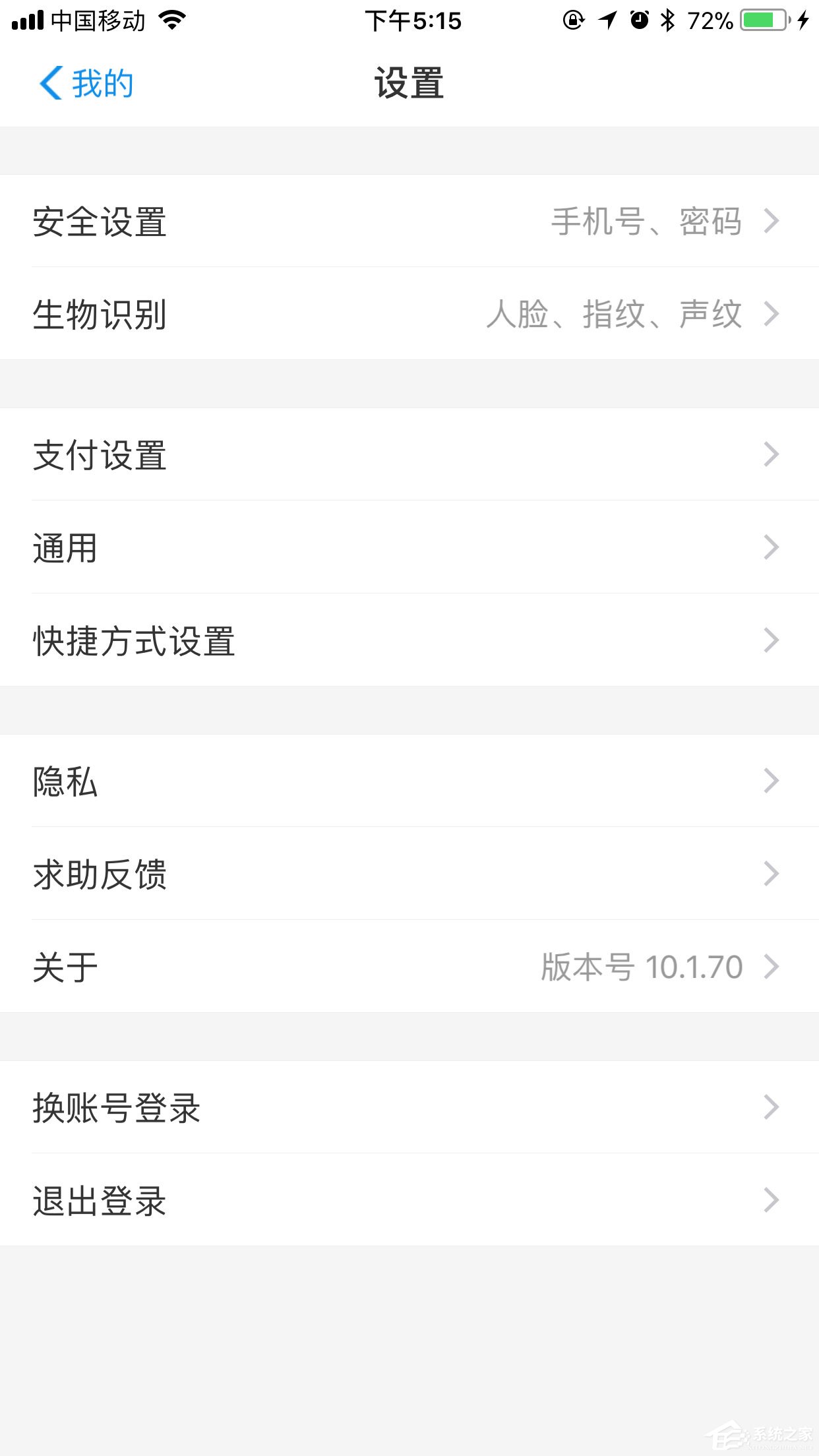Tap 我的 back button
The height and width of the screenshot is (1456, 819).
pyautogui.click(x=102, y=83)
